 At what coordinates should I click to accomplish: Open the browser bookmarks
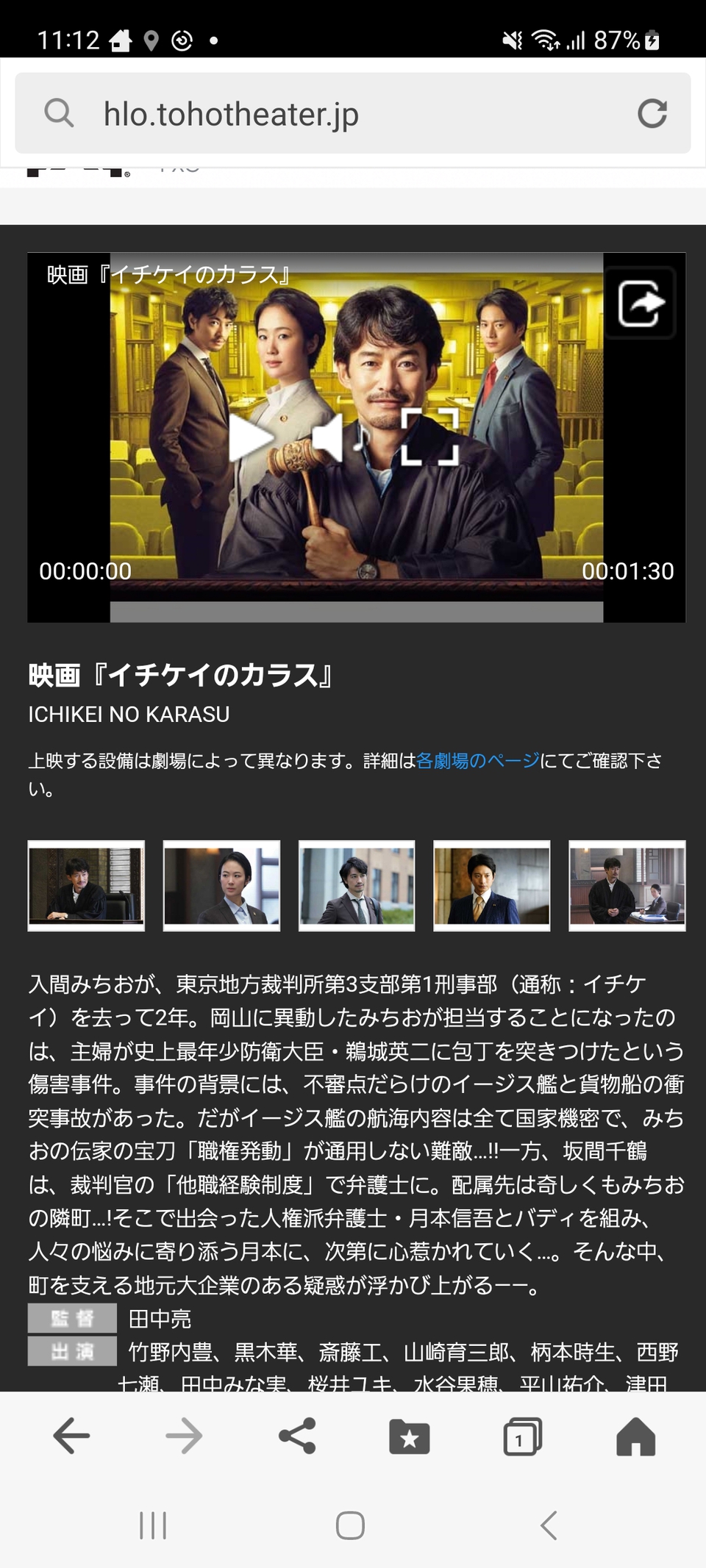pyautogui.click(x=410, y=1436)
